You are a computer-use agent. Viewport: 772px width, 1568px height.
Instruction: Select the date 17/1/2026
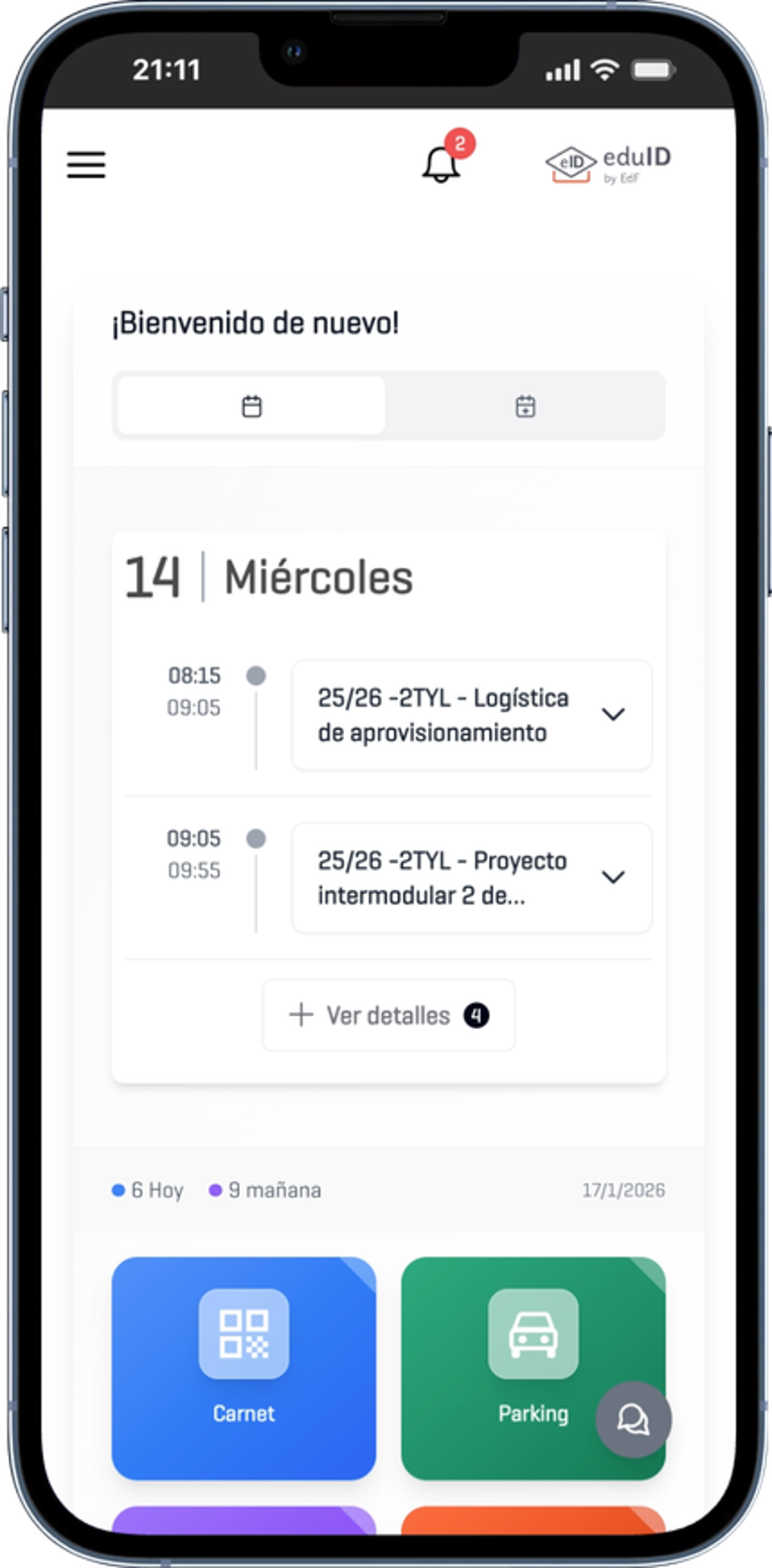(625, 1189)
